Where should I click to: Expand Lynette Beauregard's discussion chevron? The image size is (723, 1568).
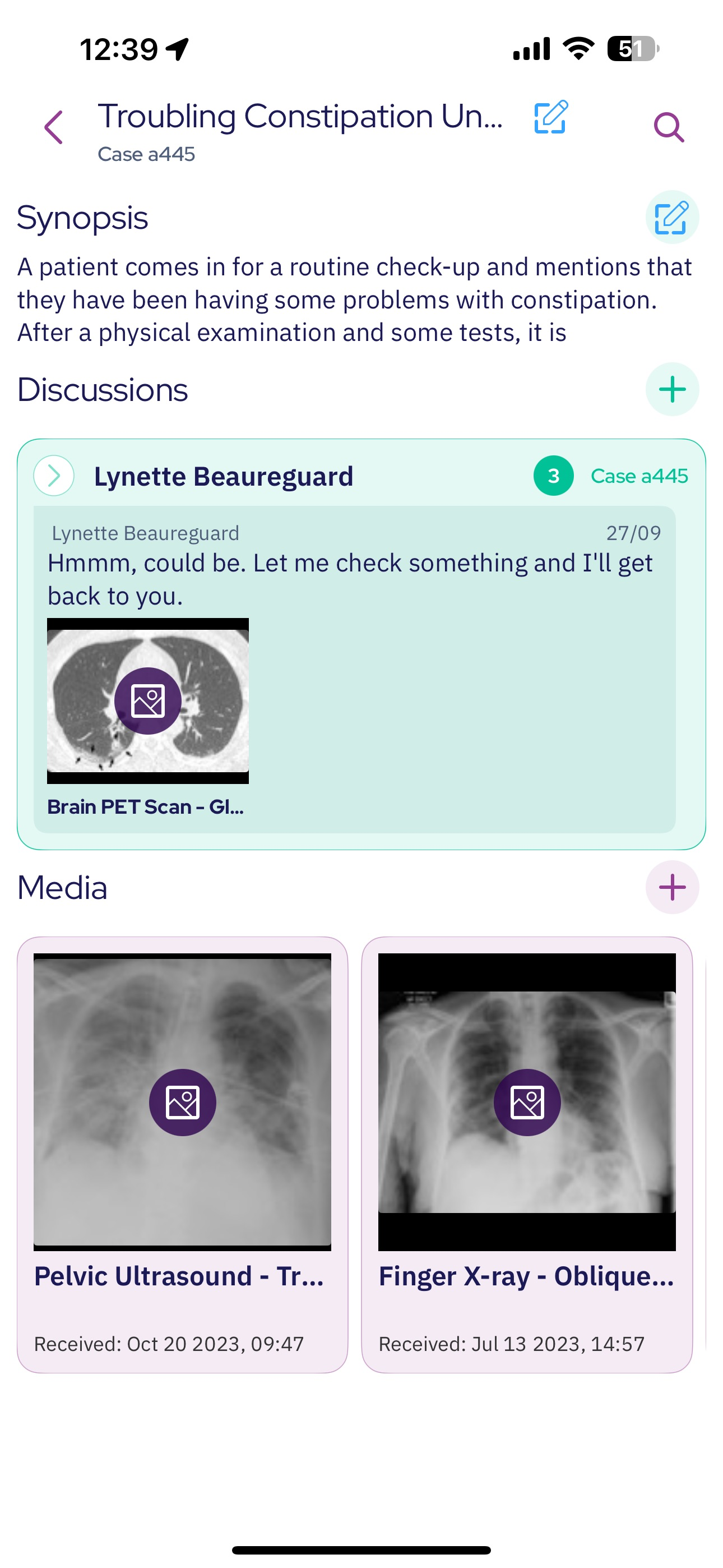[54, 476]
